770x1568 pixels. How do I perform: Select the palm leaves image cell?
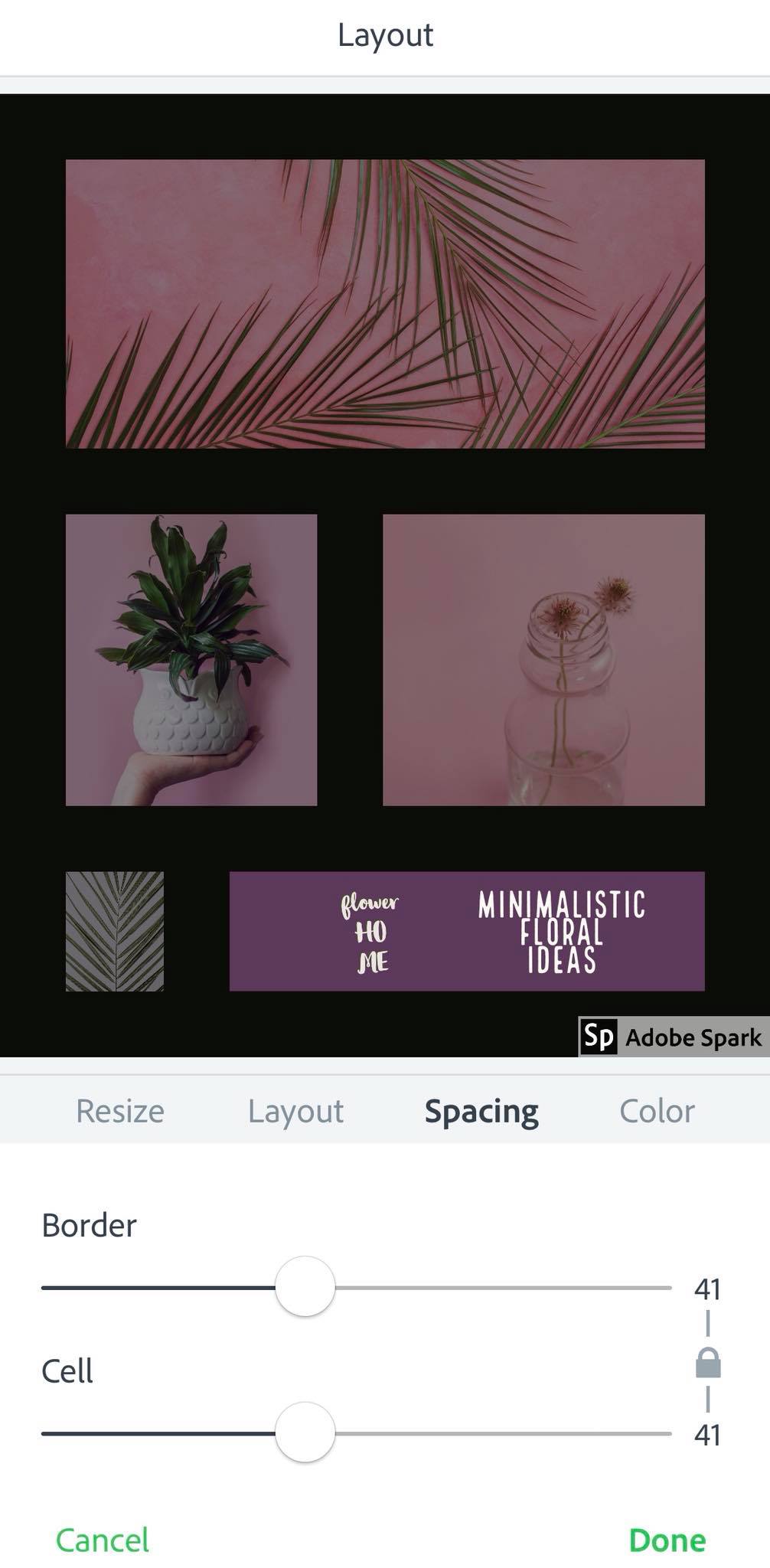(385, 303)
